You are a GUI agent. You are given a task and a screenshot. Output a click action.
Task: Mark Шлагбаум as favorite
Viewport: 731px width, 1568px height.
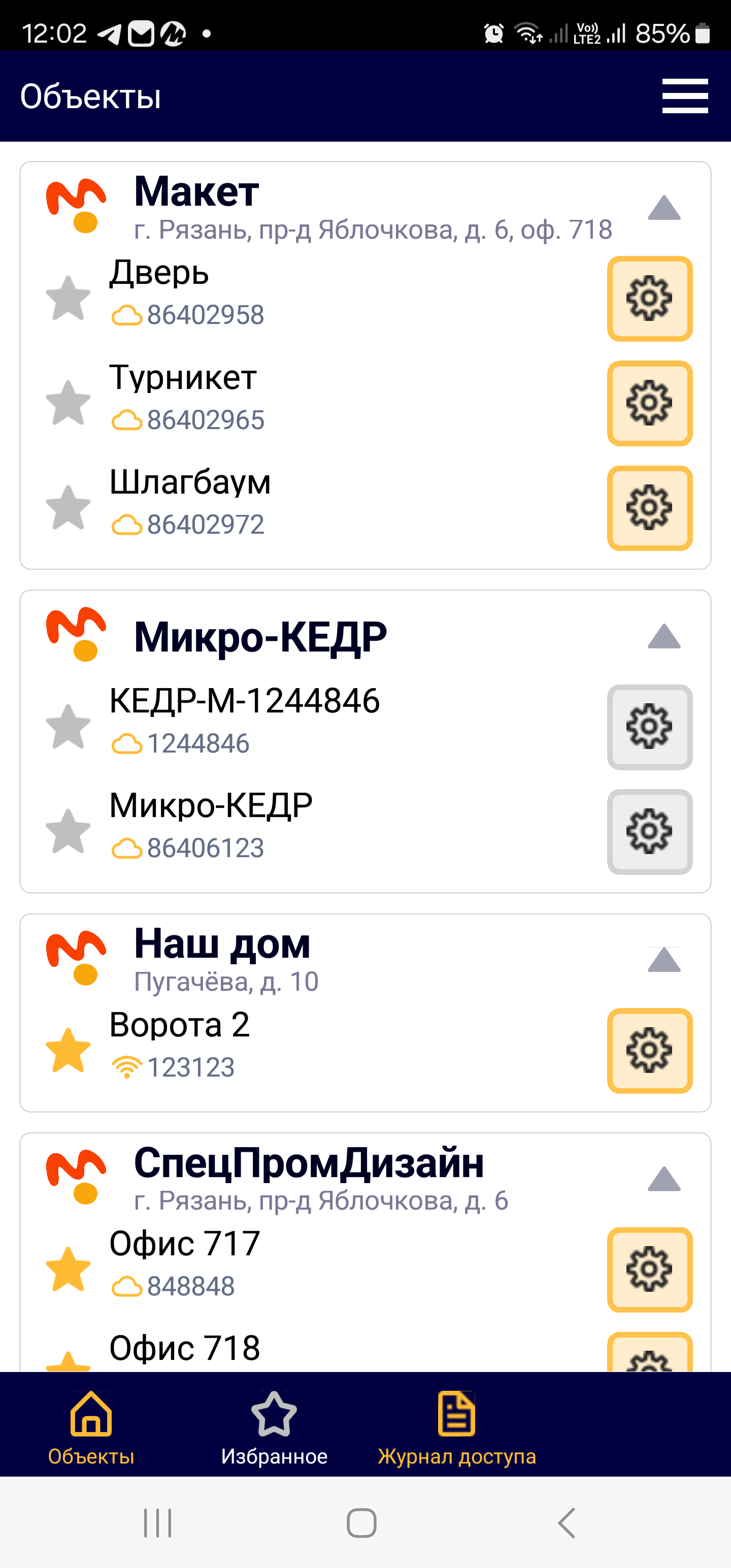(68, 507)
